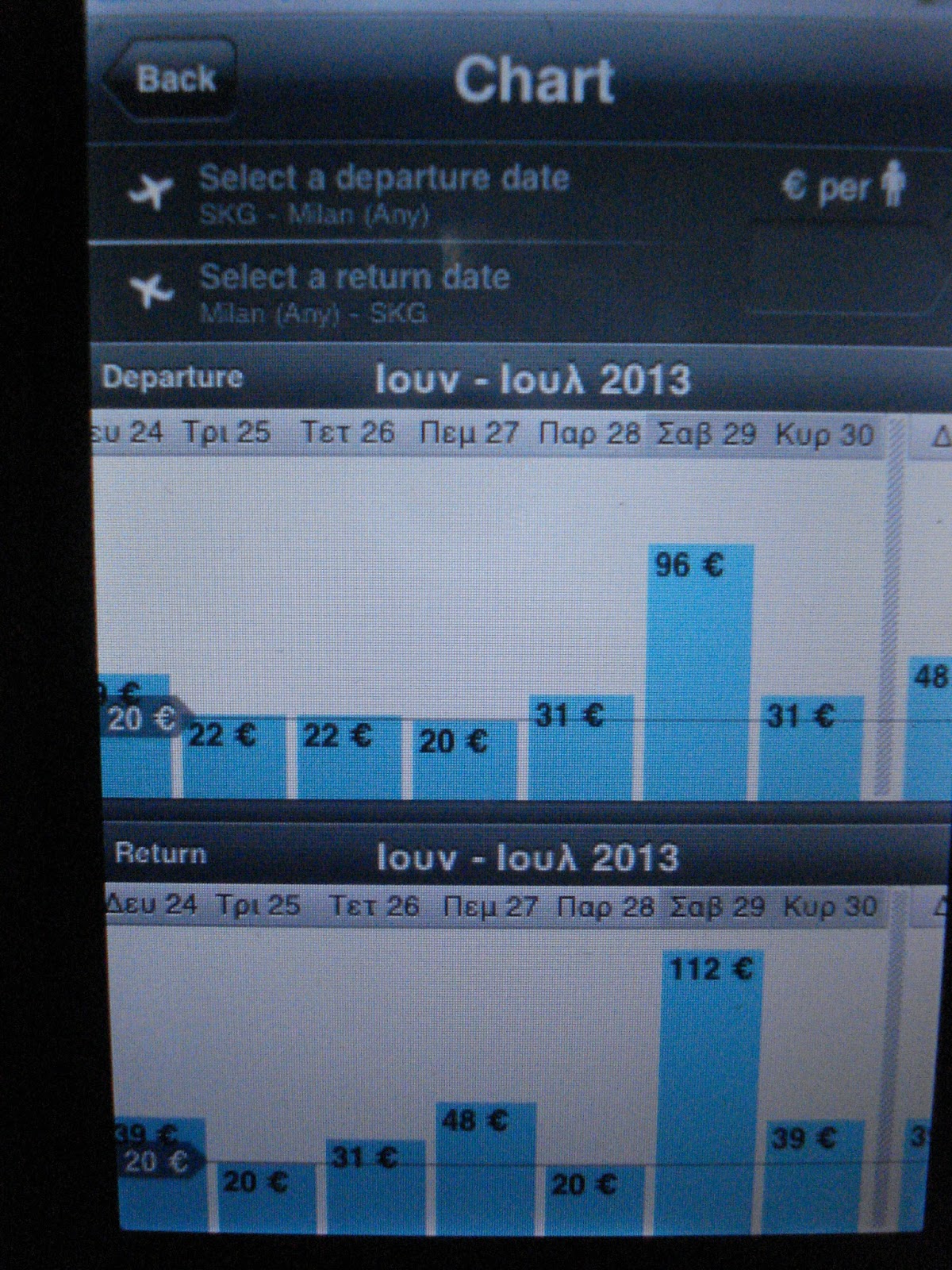952x1270 pixels.
Task: Choose the 22 € departure bar on Τετ 26
Action: [349, 758]
